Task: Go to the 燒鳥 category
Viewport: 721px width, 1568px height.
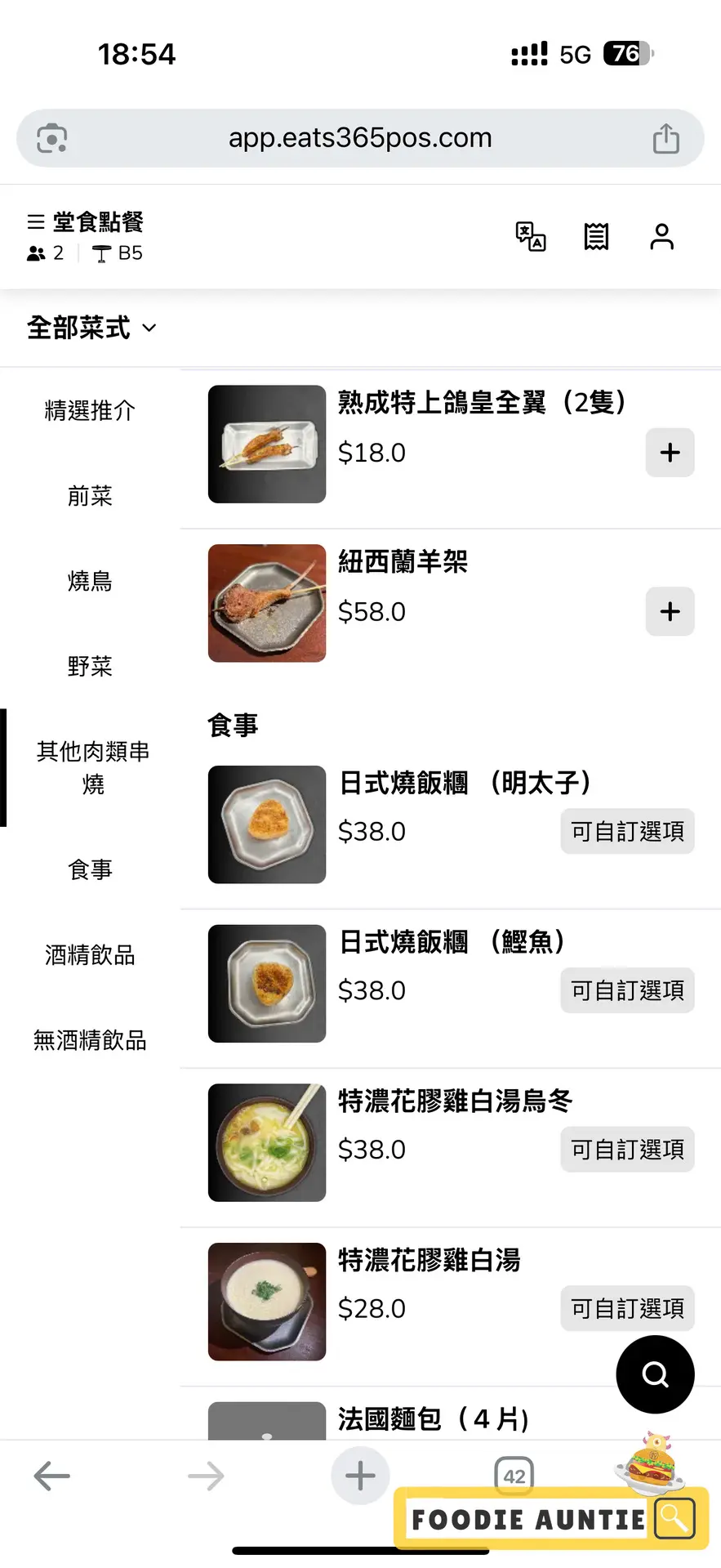Action: pos(90,581)
